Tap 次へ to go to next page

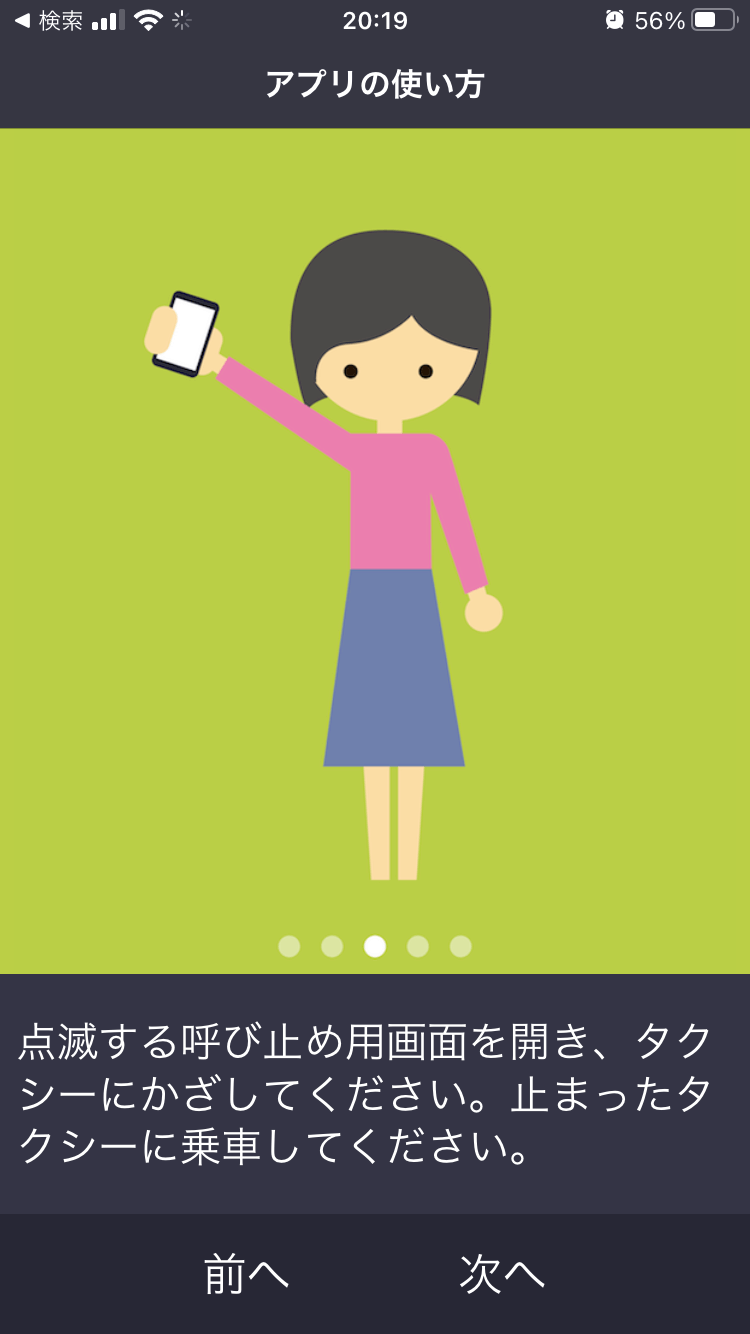[502, 1274]
